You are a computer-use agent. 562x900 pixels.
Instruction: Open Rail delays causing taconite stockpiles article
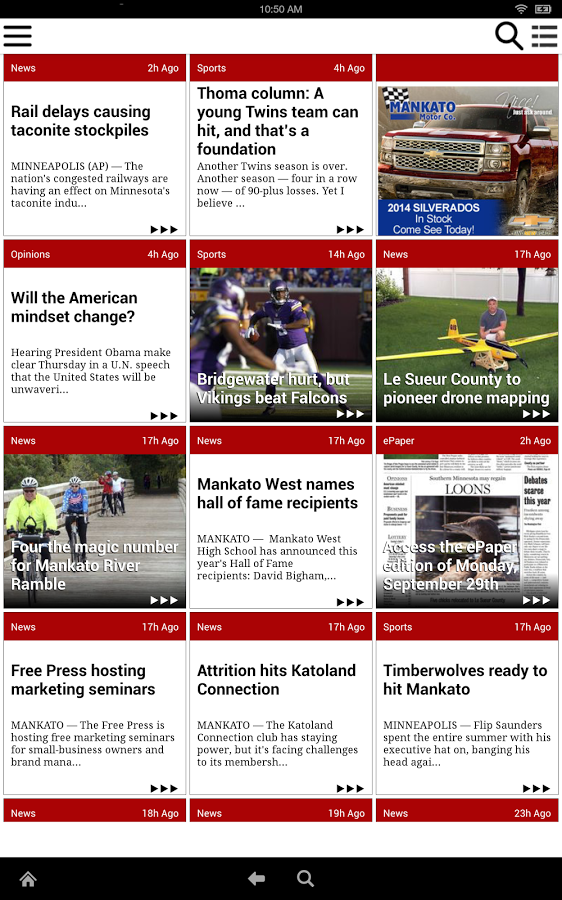(x=95, y=145)
